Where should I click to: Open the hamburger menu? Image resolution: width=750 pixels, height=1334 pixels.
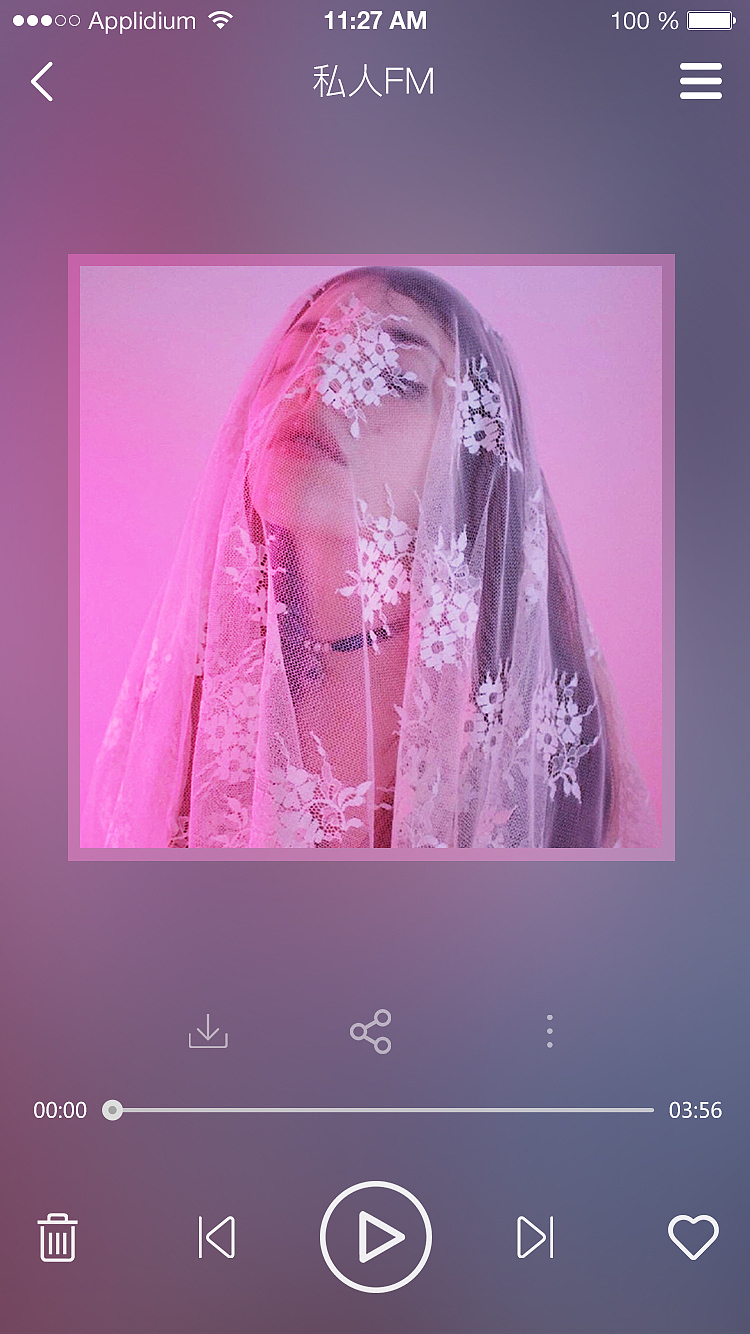(700, 81)
